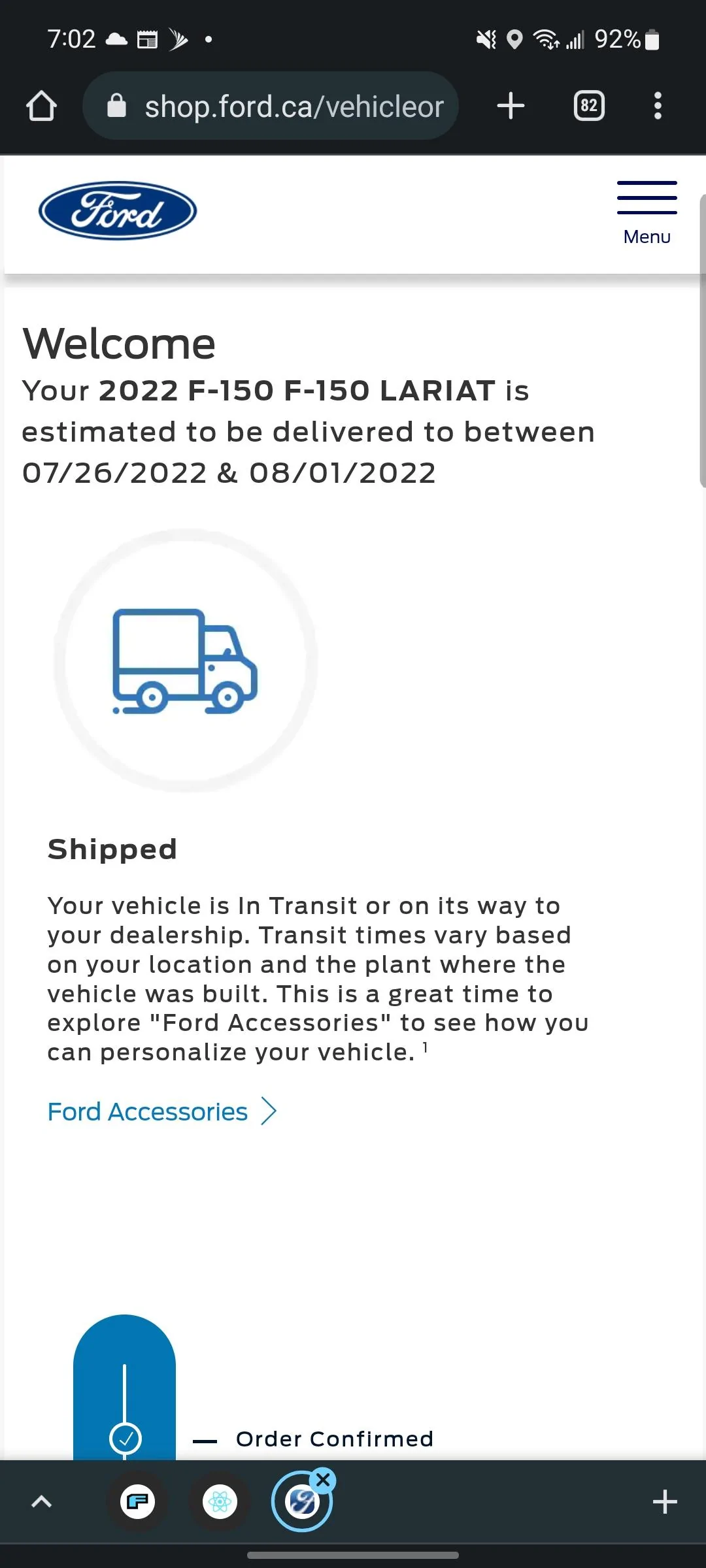Switch to the first tab in the bottom strip

coord(137,1501)
